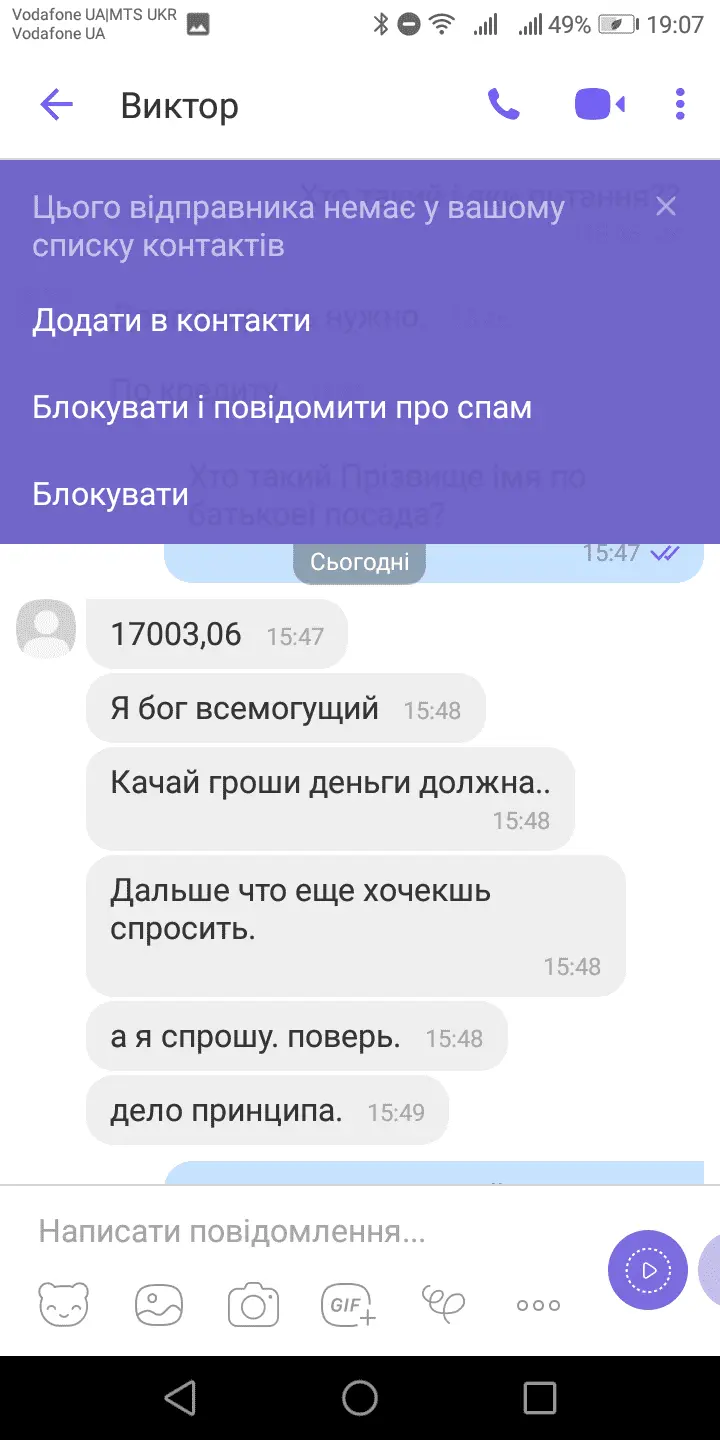Launch the camera from the chat toolbar
Screen dimensions: 720x1440
coord(253,1304)
